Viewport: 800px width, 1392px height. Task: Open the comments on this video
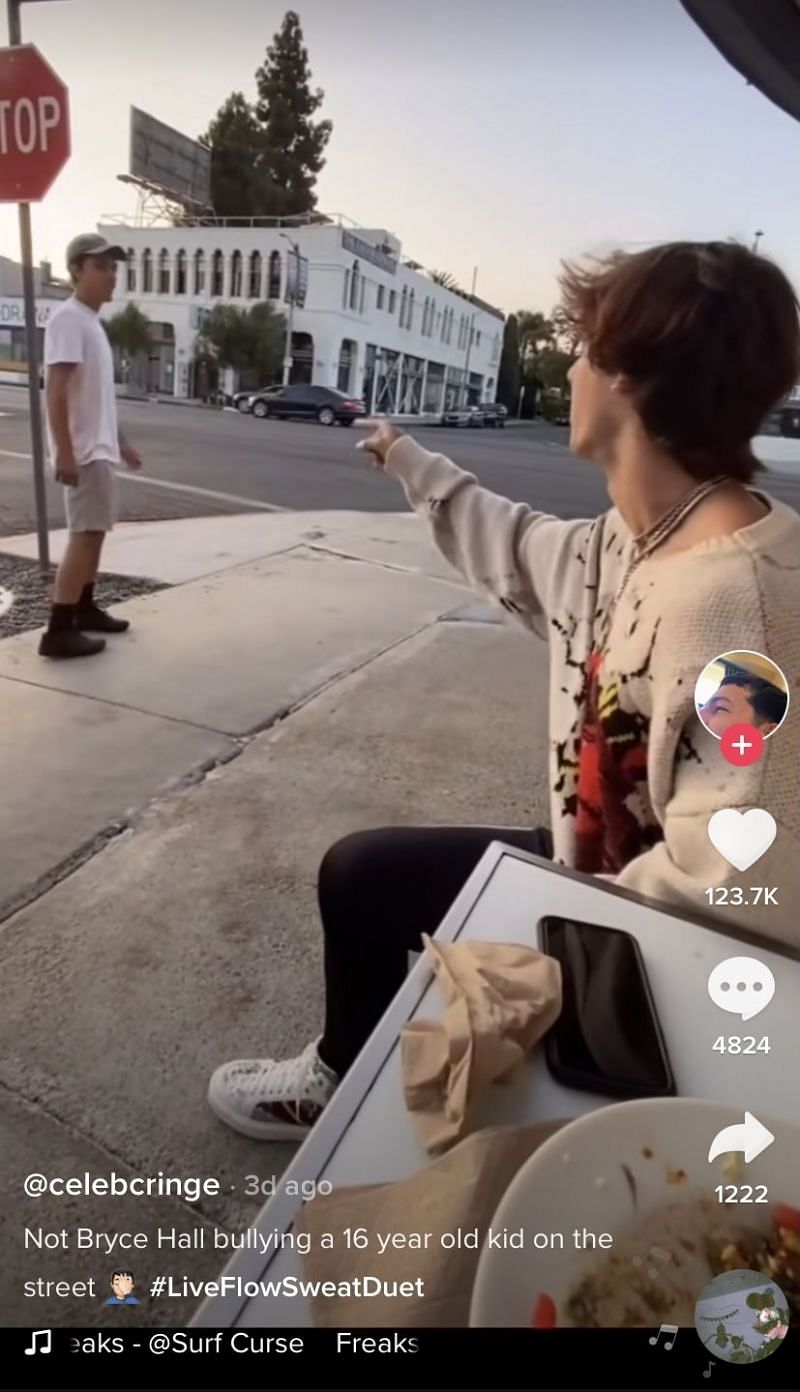[x=741, y=988]
